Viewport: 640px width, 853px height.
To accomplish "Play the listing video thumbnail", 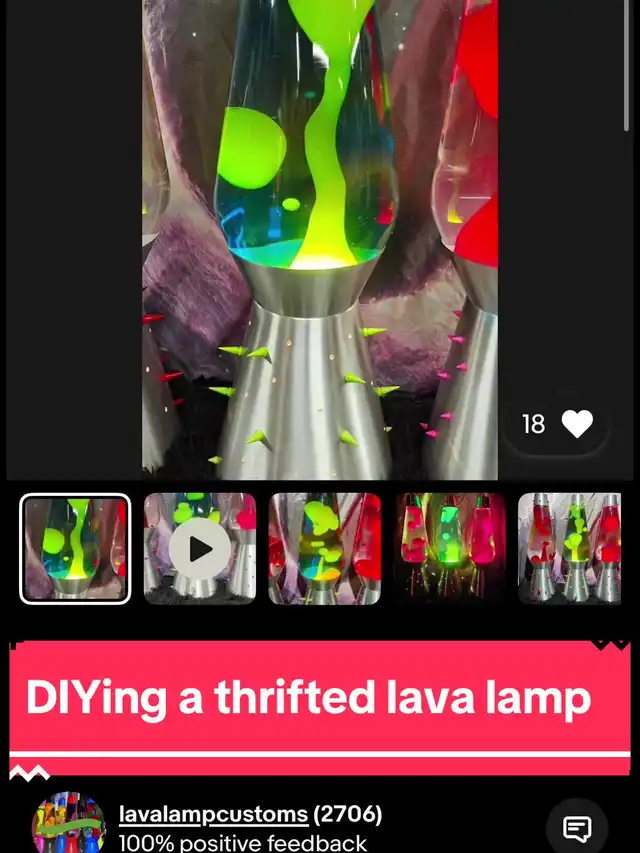I will (x=200, y=549).
